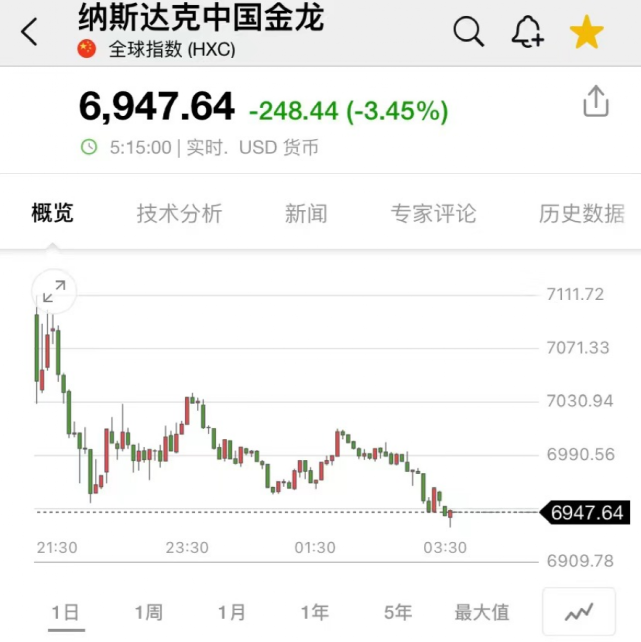Open the search magnifier icon
Screen dimensions: 641x642
[x=468, y=33]
